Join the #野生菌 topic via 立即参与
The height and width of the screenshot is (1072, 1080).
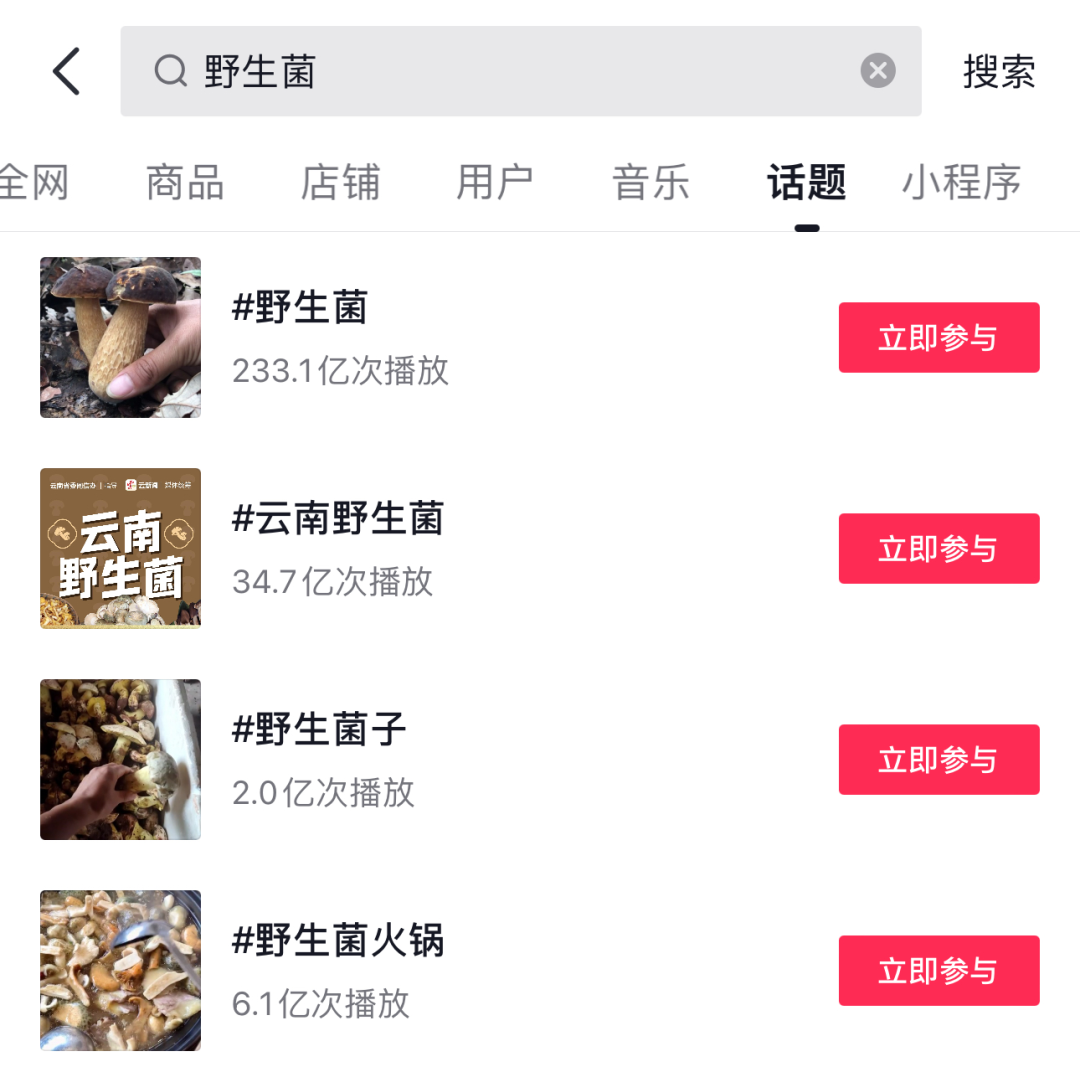(x=938, y=338)
